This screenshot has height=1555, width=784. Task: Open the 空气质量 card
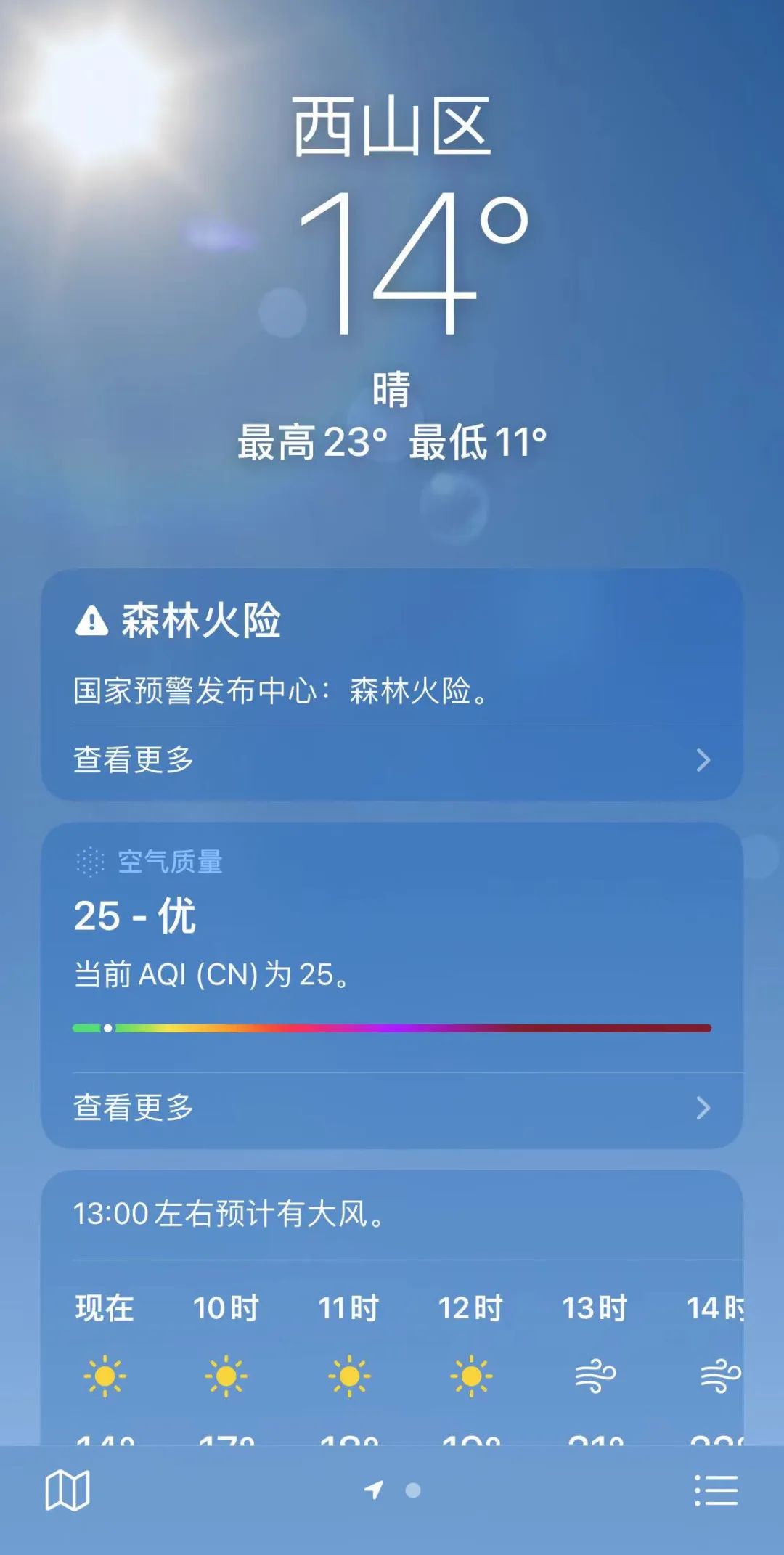pyautogui.click(x=392, y=985)
